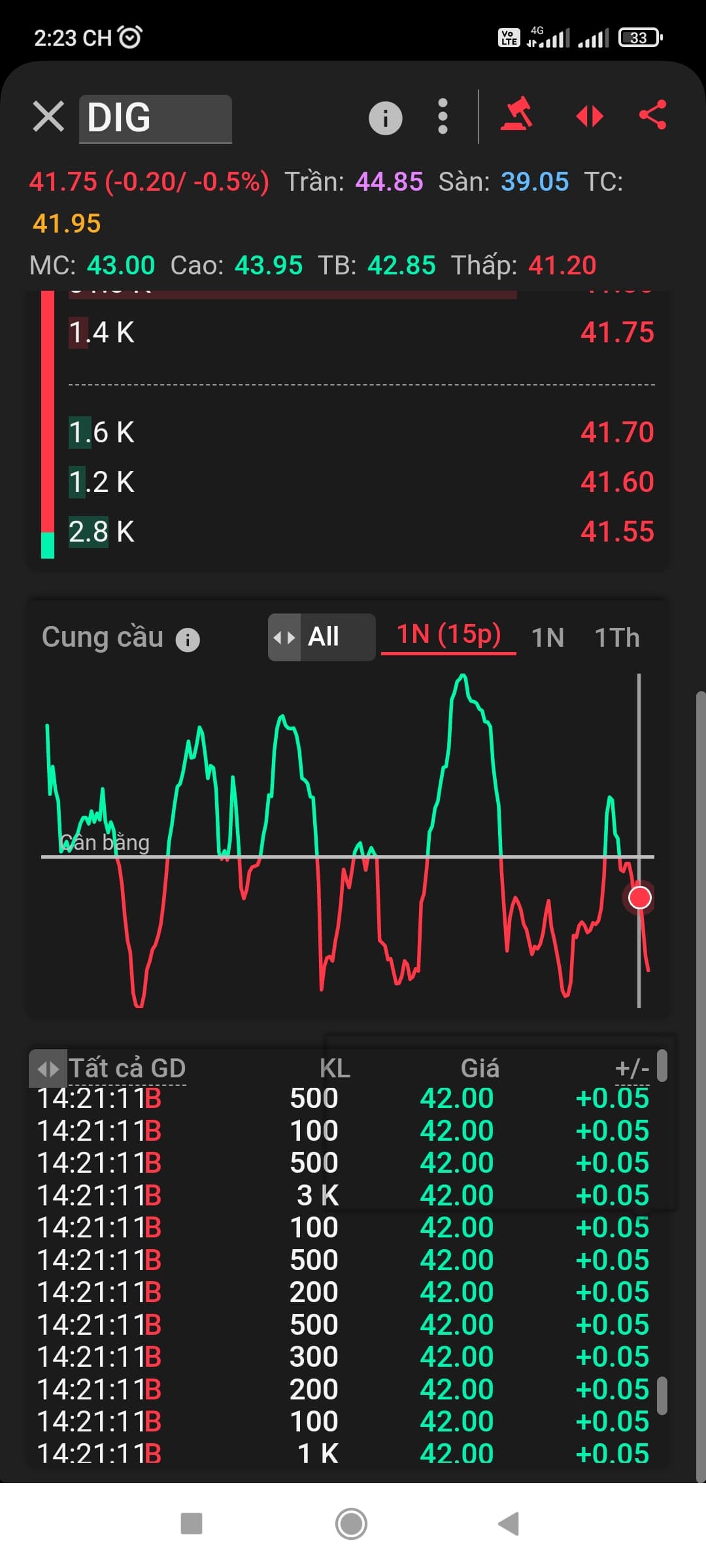Select the 41.70 bid price row

tap(361, 433)
